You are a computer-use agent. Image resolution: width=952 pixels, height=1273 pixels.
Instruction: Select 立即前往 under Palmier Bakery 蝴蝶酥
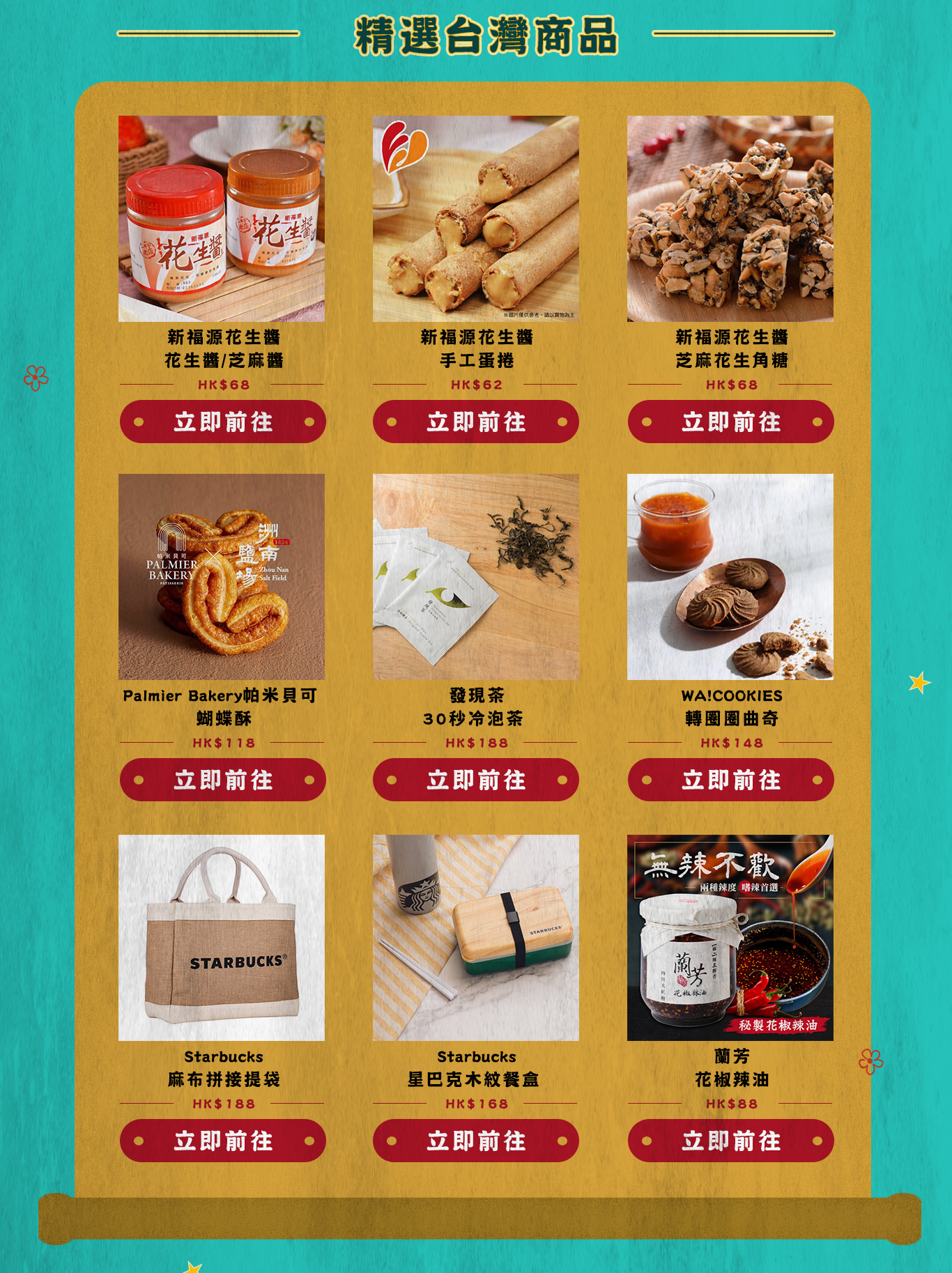click(222, 780)
